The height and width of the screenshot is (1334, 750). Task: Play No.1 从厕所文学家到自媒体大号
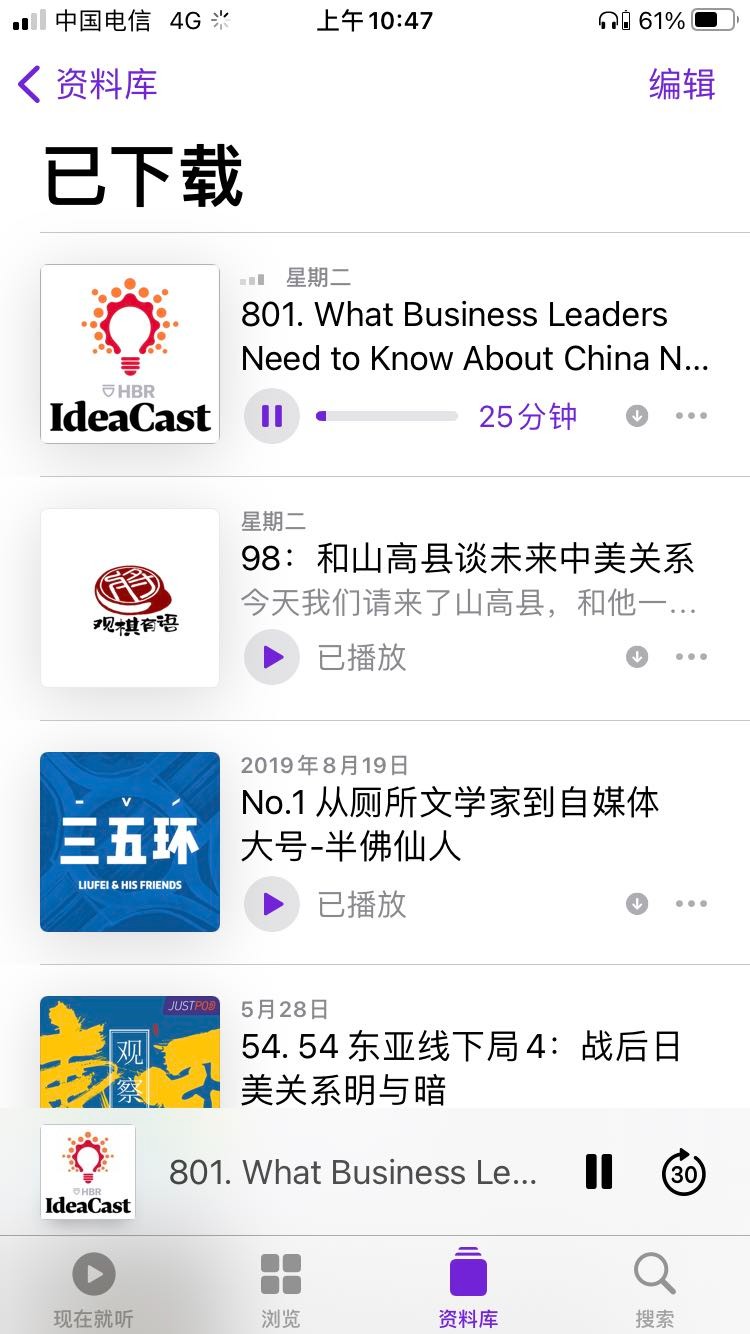pyautogui.click(x=272, y=904)
